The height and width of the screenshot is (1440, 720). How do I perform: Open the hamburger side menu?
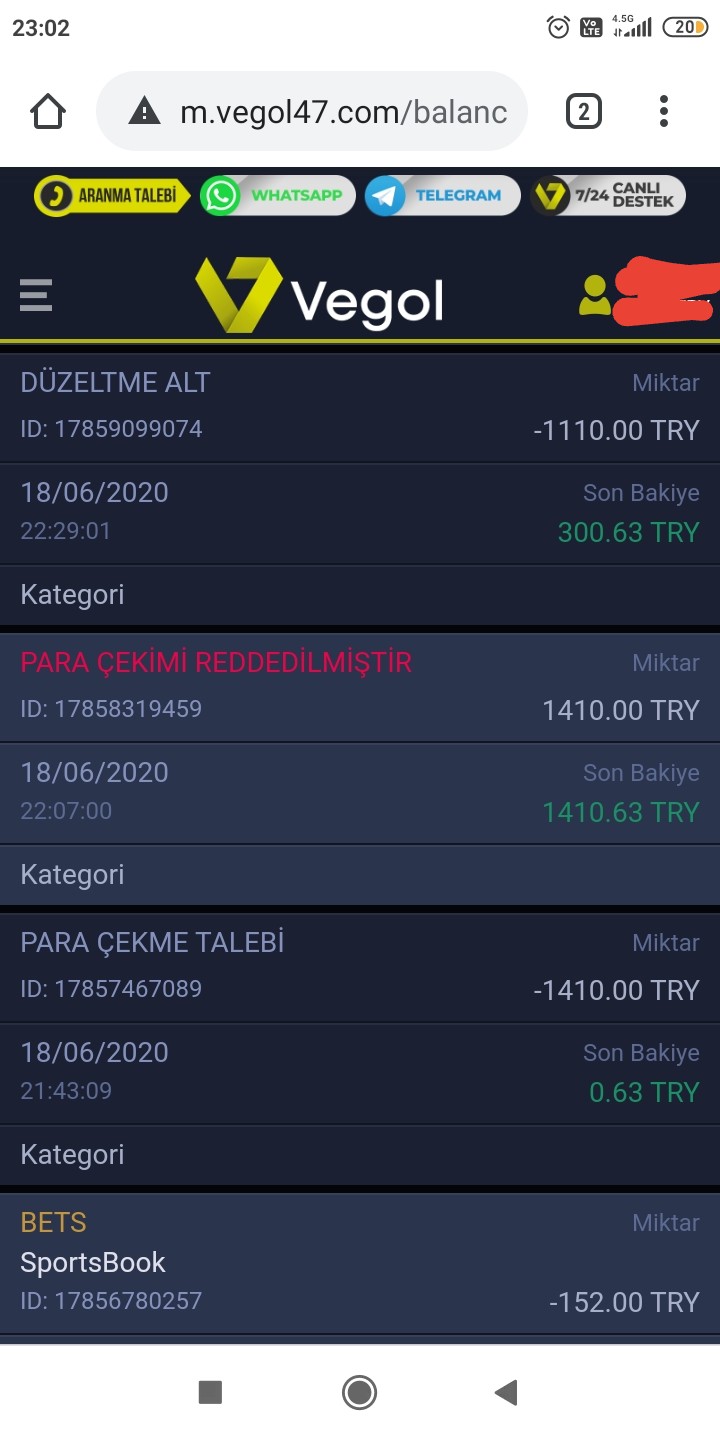tap(36, 295)
